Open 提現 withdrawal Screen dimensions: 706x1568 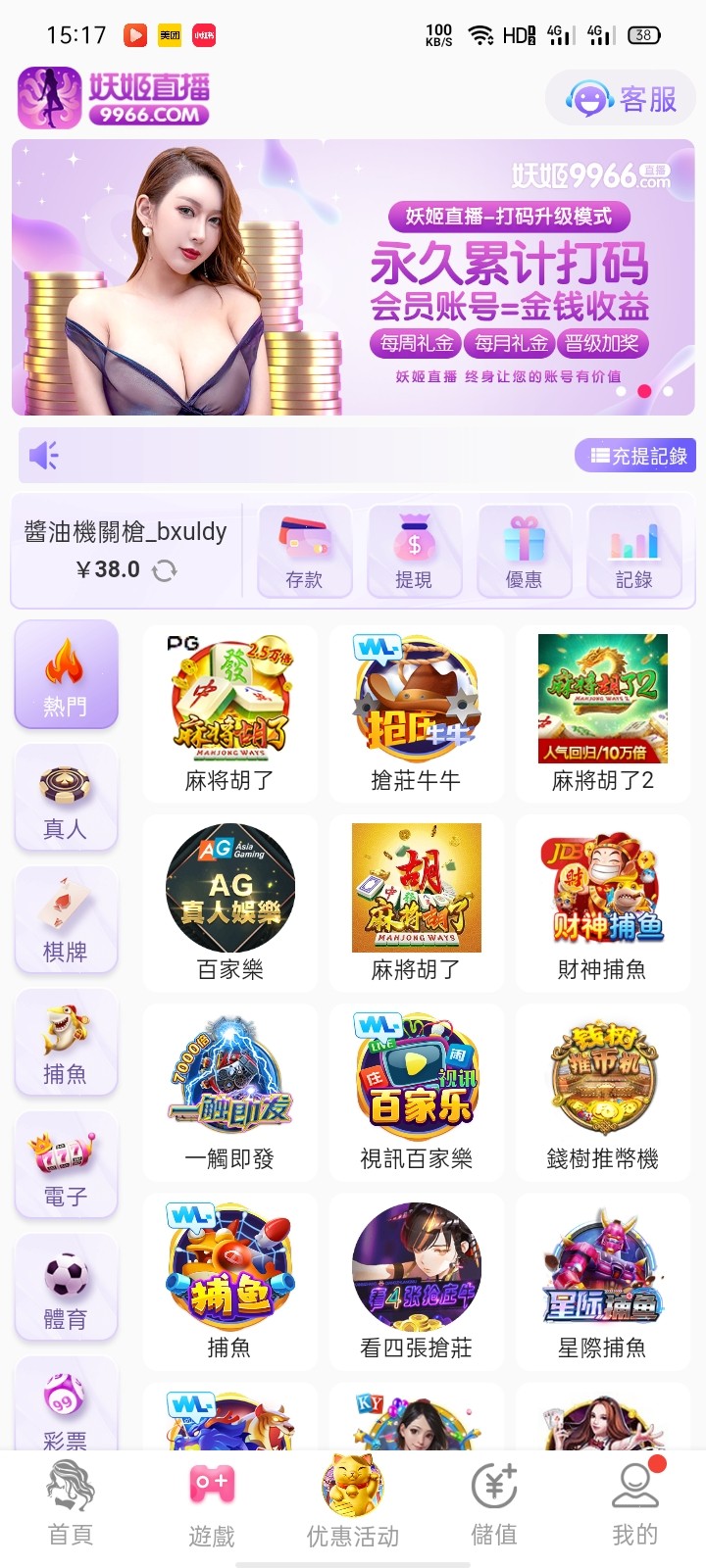414,552
